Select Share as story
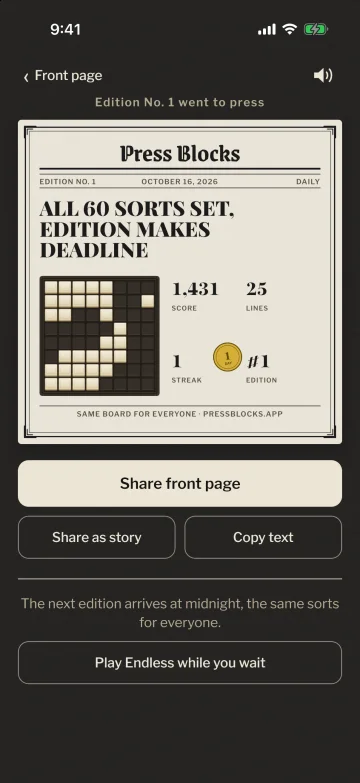The image size is (360, 783). (97, 537)
